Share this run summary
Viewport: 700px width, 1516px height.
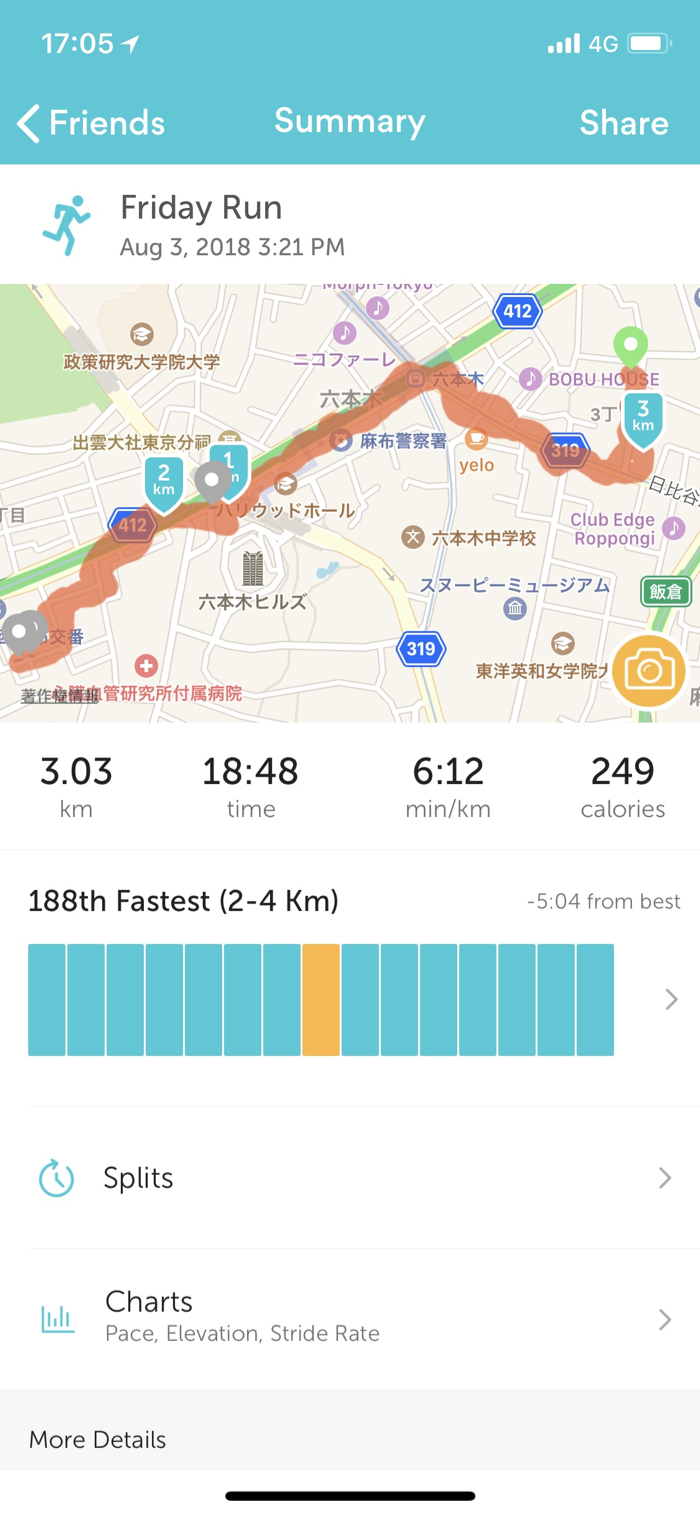(623, 123)
